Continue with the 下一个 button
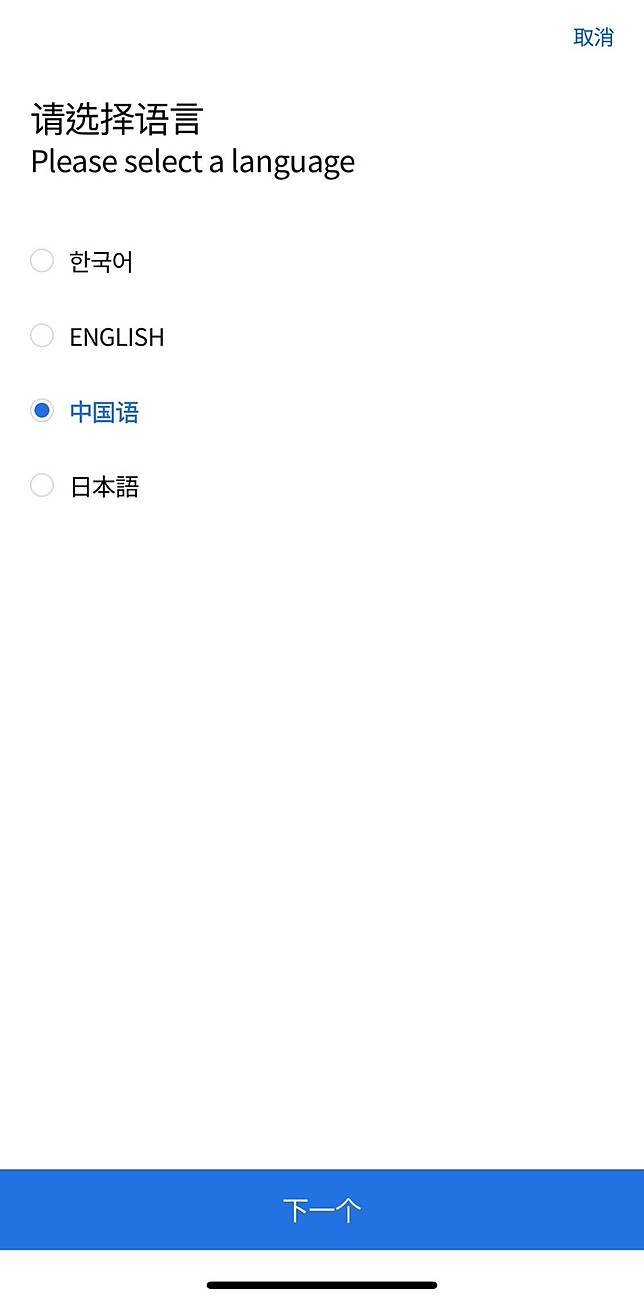This screenshot has height=1301, width=644. tap(322, 1210)
